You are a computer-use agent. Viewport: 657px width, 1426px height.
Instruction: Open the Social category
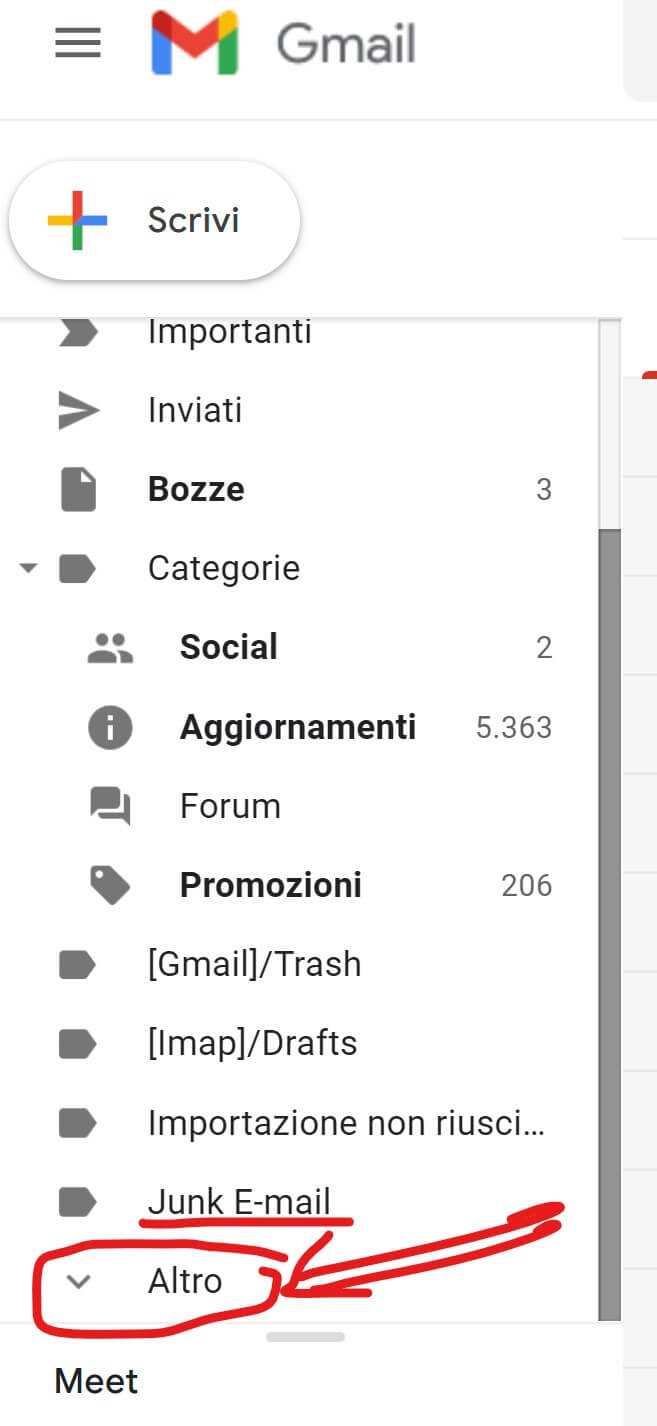click(229, 647)
